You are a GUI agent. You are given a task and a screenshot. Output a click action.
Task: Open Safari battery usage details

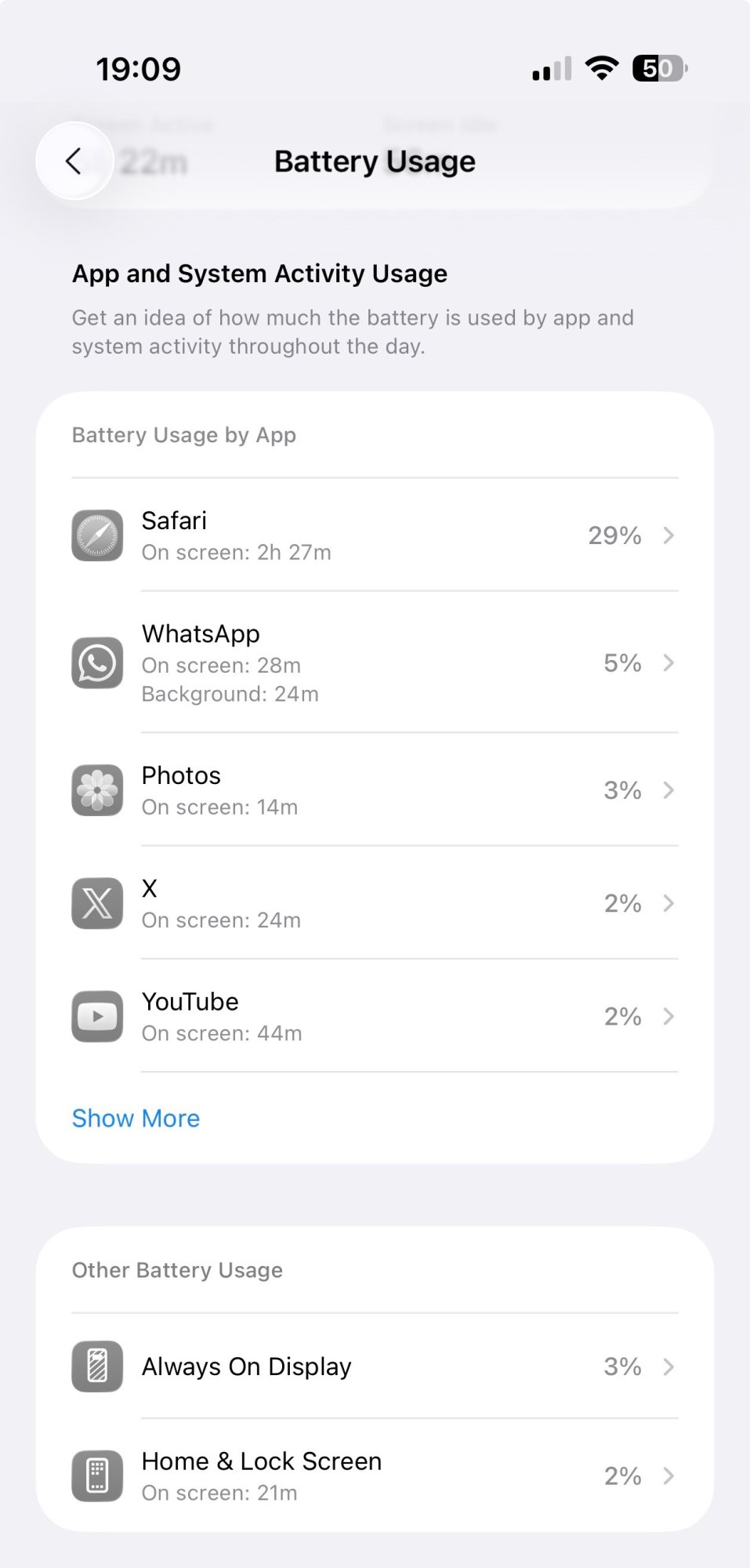click(374, 535)
